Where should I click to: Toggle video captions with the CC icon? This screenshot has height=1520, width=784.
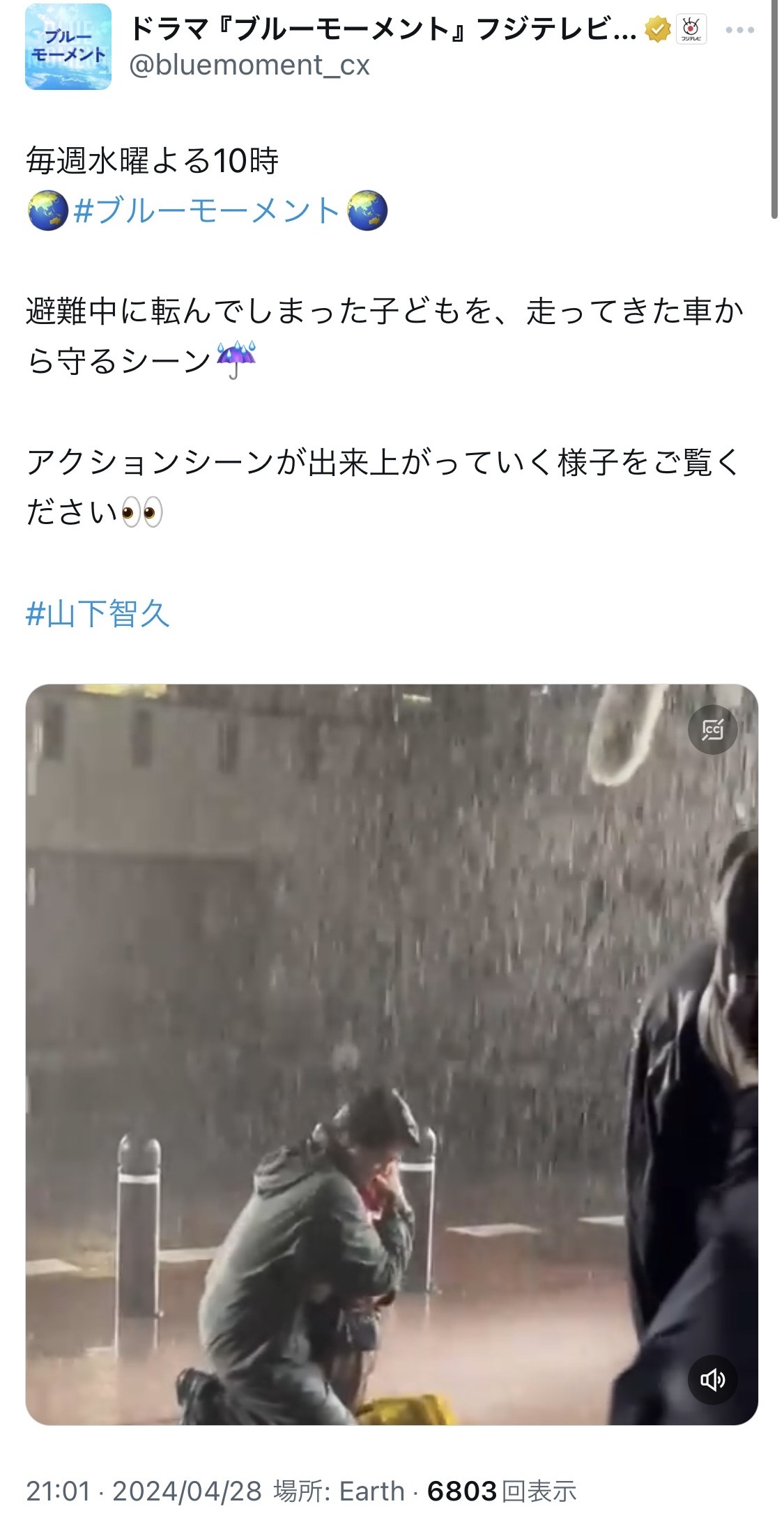pyautogui.click(x=712, y=730)
